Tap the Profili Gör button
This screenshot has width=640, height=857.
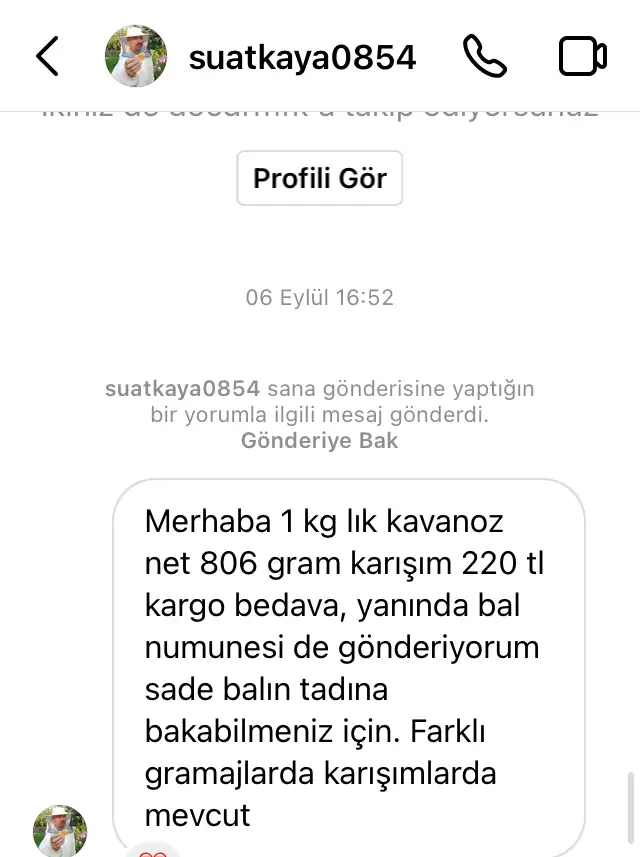320,178
